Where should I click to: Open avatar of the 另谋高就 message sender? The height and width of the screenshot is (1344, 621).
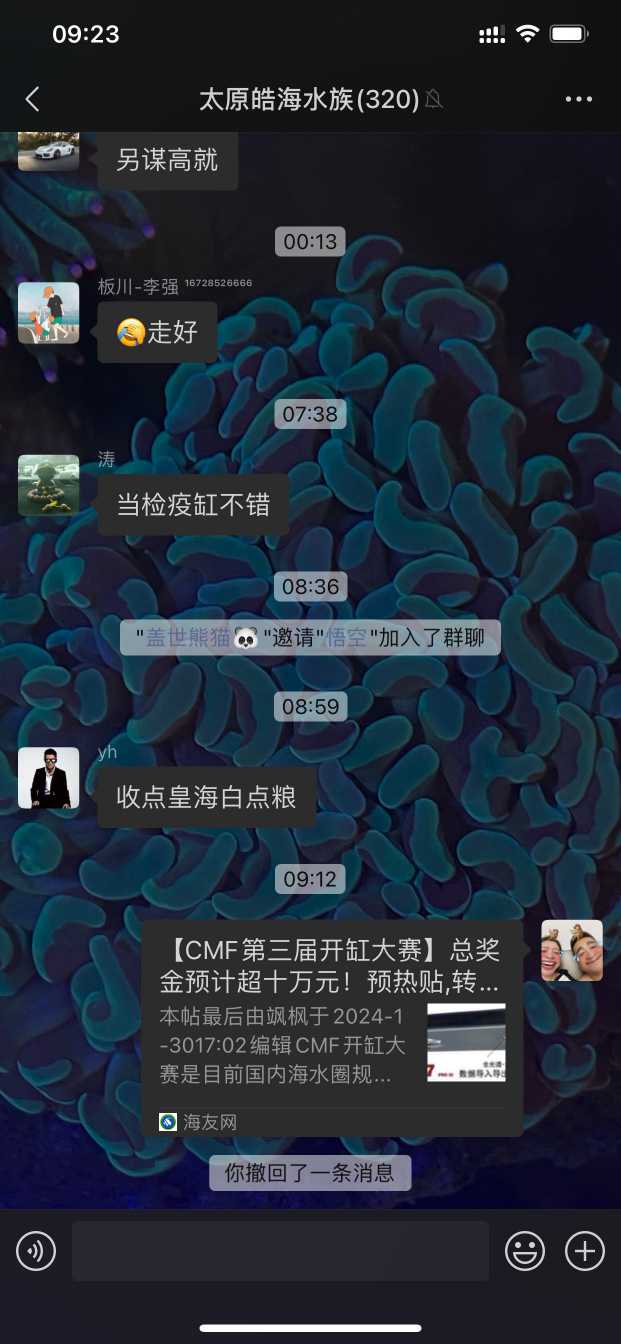(x=48, y=151)
